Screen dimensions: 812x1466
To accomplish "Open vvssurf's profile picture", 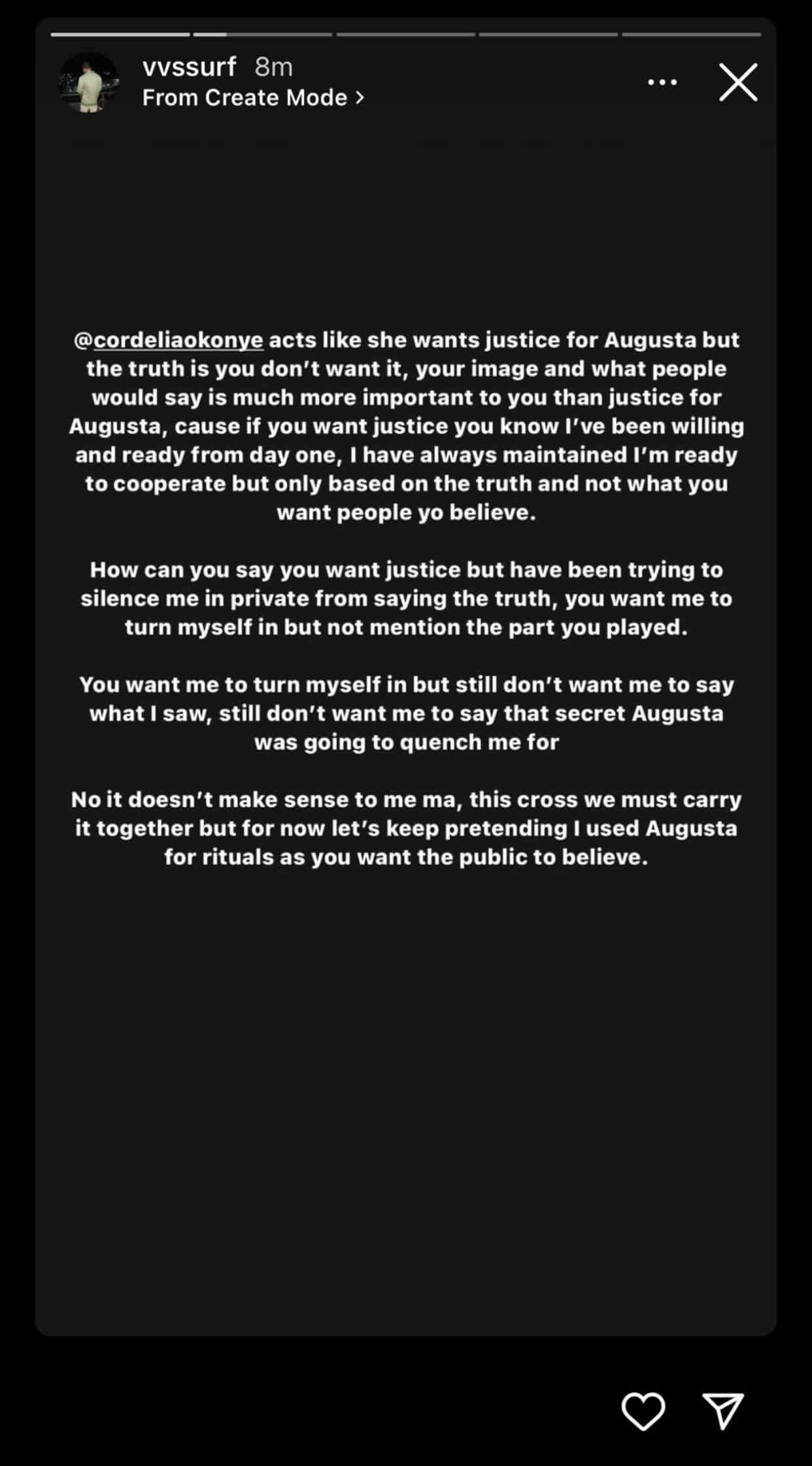I will [x=89, y=82].
